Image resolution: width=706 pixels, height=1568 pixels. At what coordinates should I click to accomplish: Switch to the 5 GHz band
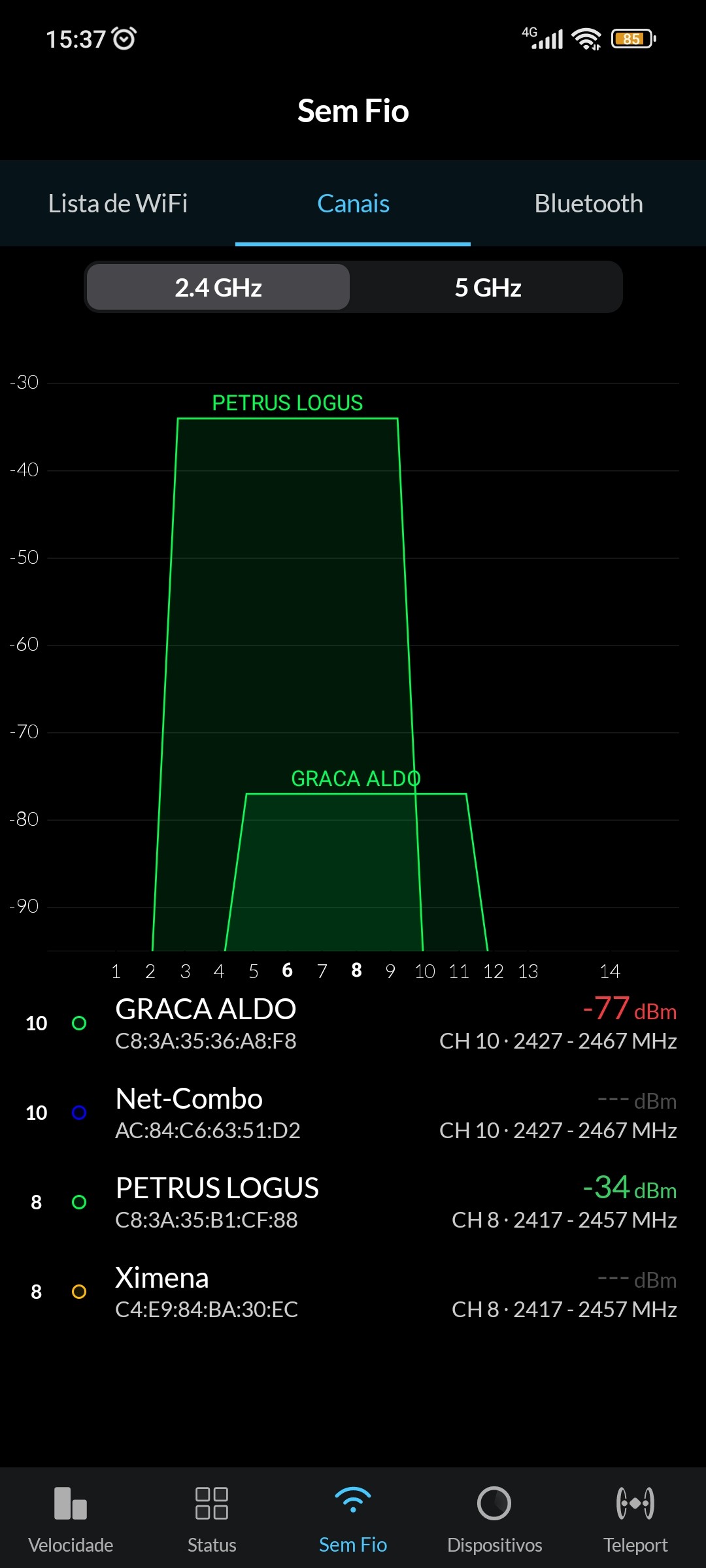(488, 287)
